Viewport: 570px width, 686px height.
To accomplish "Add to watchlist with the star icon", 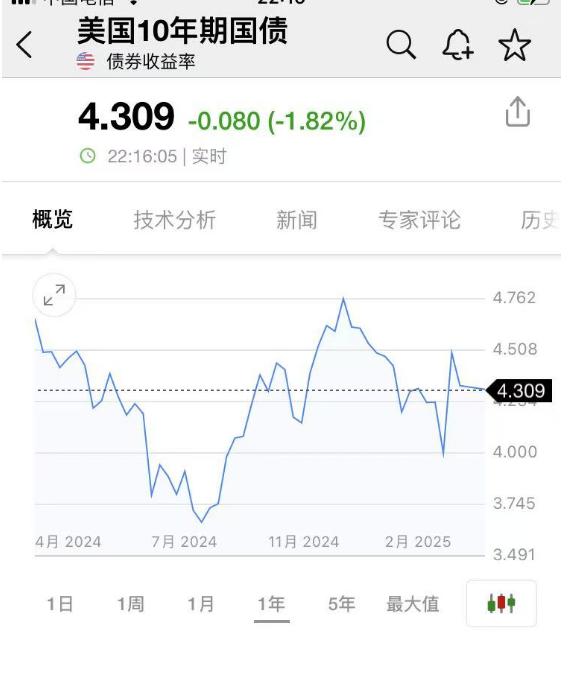I will [x=514, y=45].
